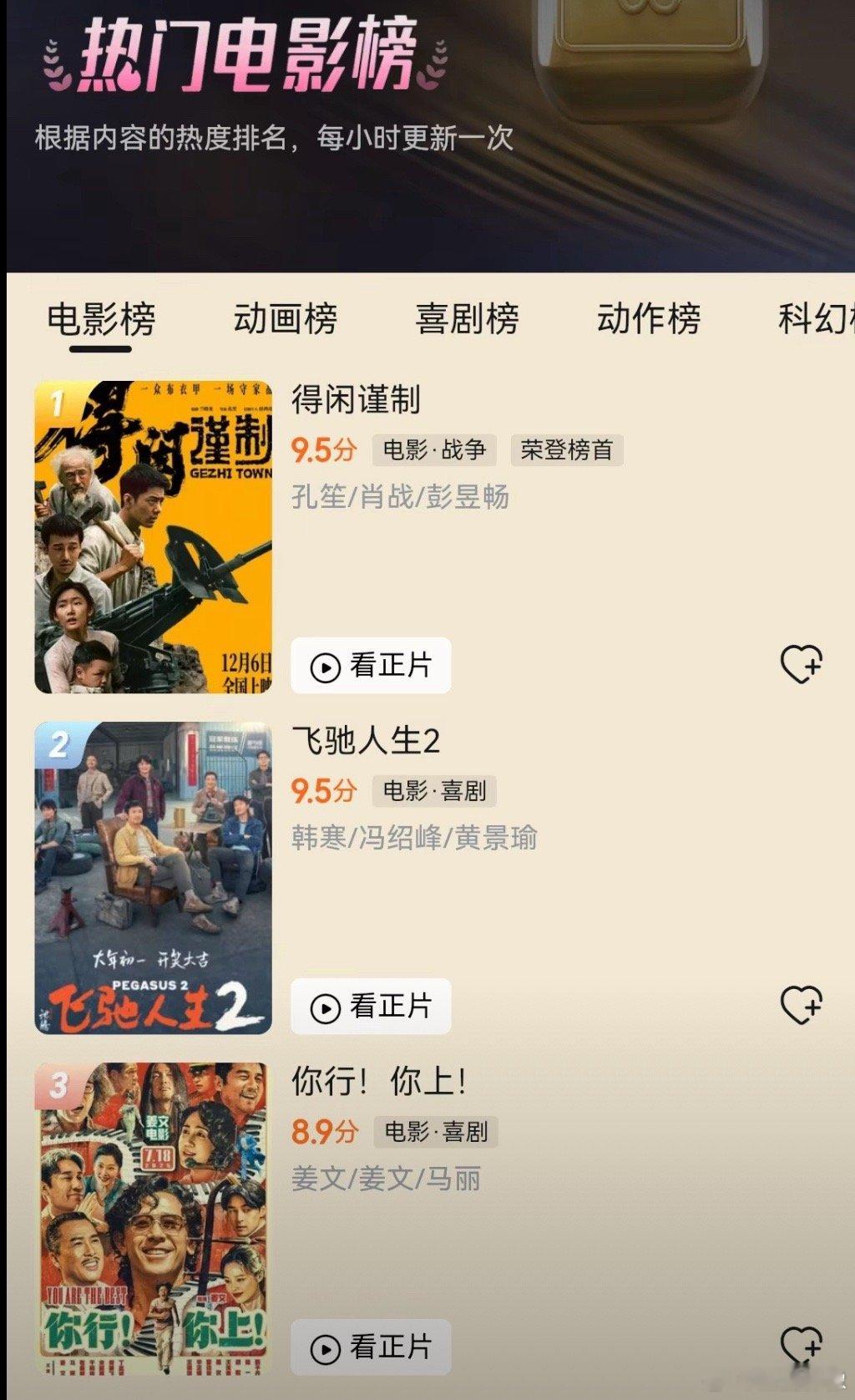The width and height of the screenshot is (855, 1400).
Task: Favorite 飞驰人生2 with heart icon
Action: tap(801, 1005)
